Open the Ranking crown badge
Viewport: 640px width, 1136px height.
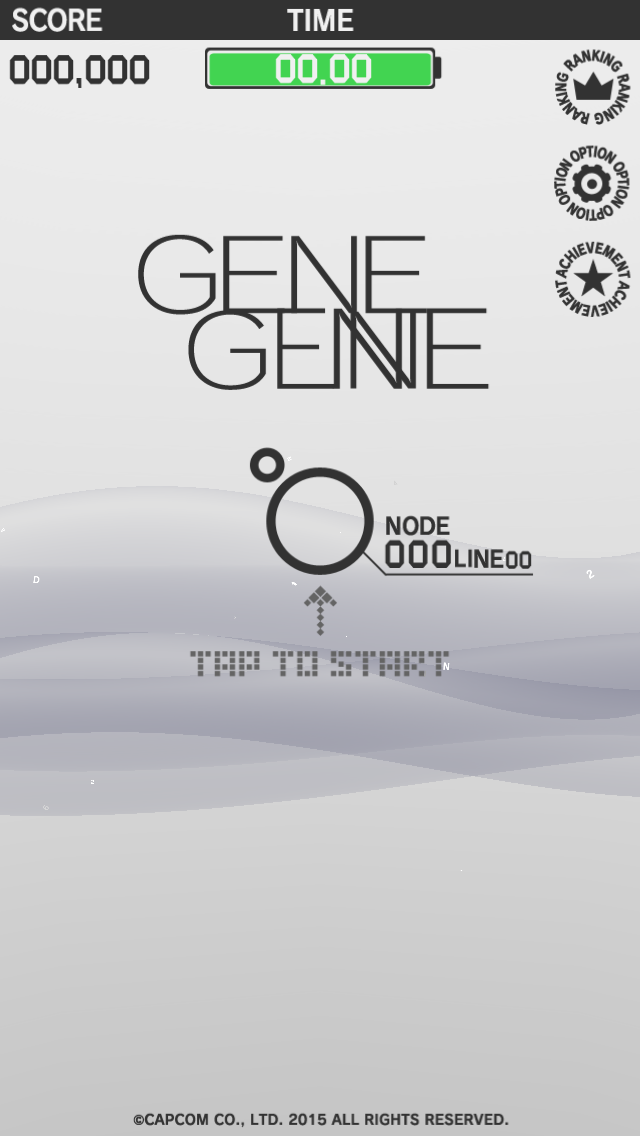593,86
